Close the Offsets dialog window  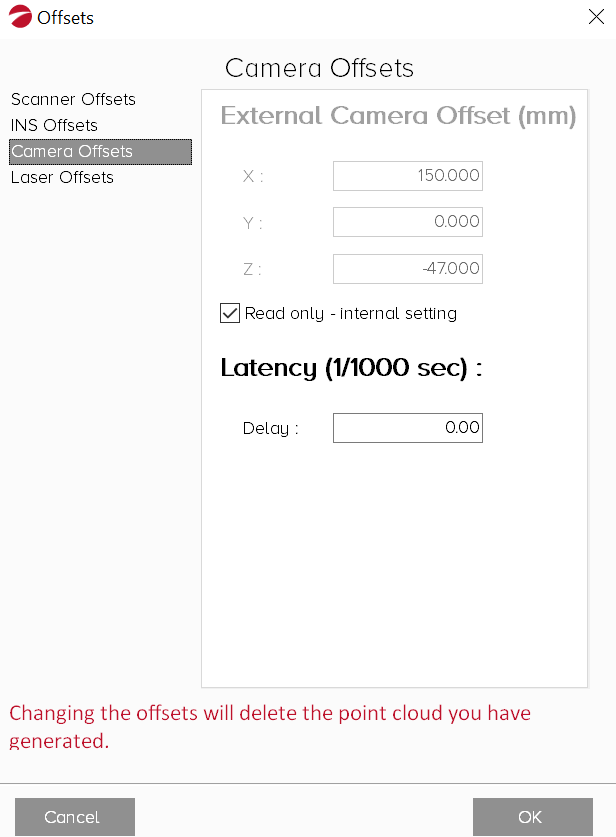(596, 16)
